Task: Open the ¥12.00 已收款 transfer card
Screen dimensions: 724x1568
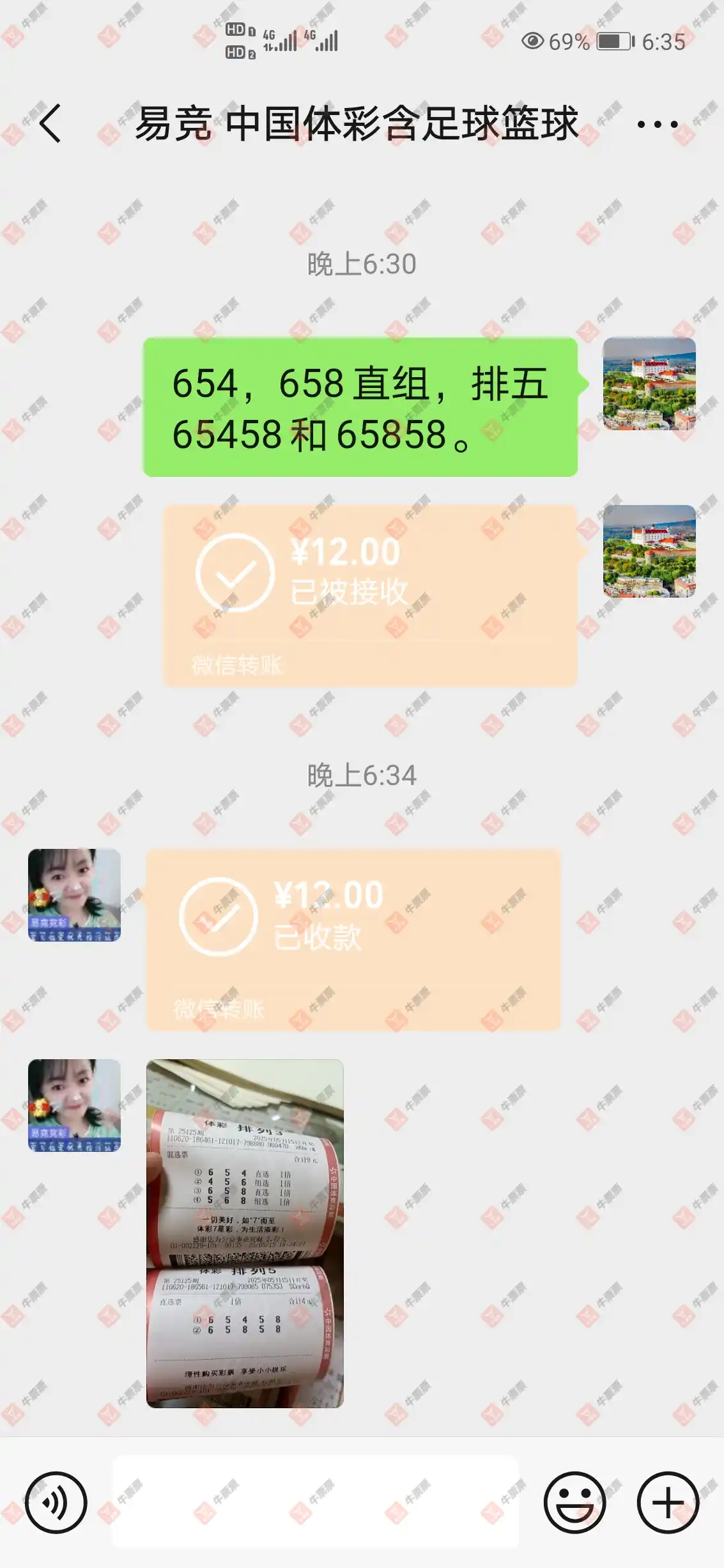Action: (x=353, y=938)
